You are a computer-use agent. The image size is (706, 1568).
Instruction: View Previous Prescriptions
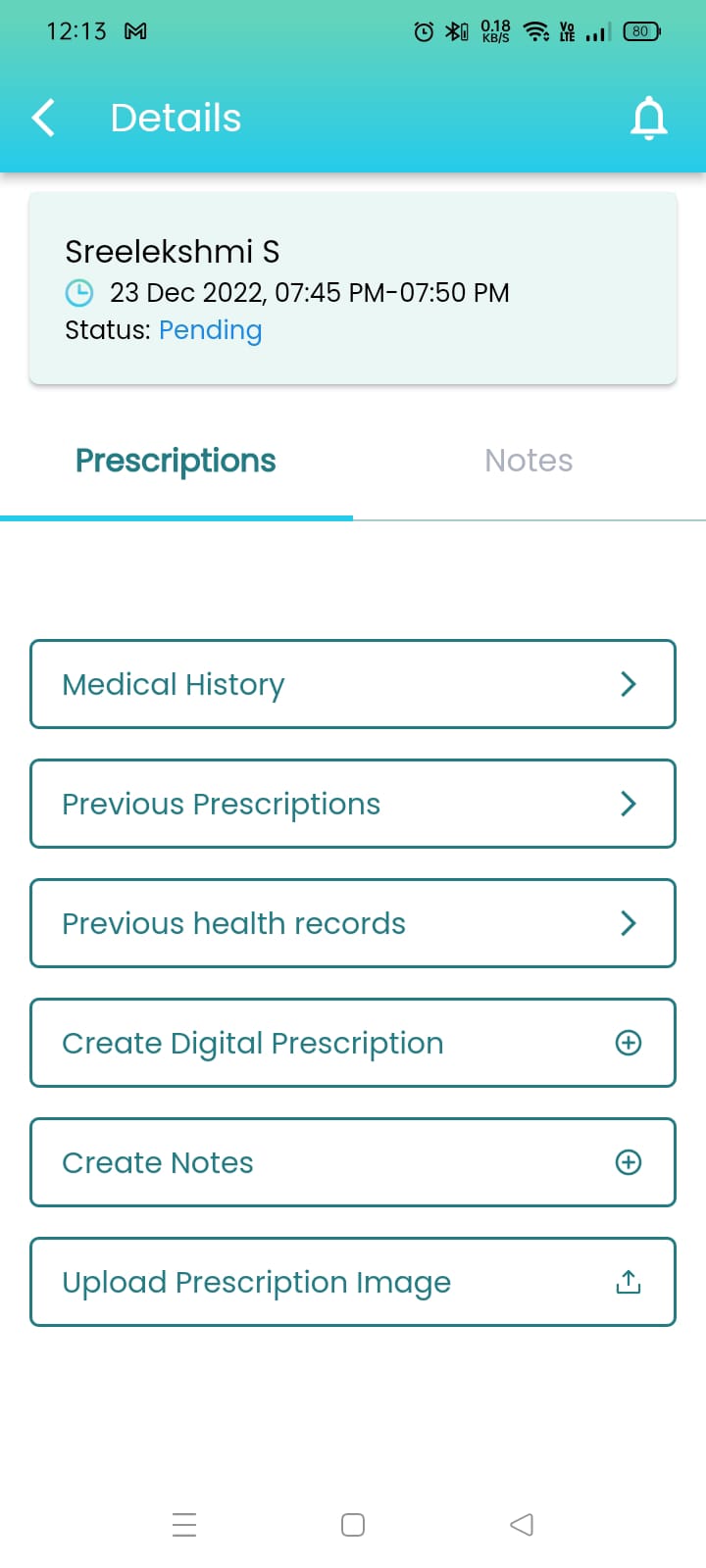[353, 804]
